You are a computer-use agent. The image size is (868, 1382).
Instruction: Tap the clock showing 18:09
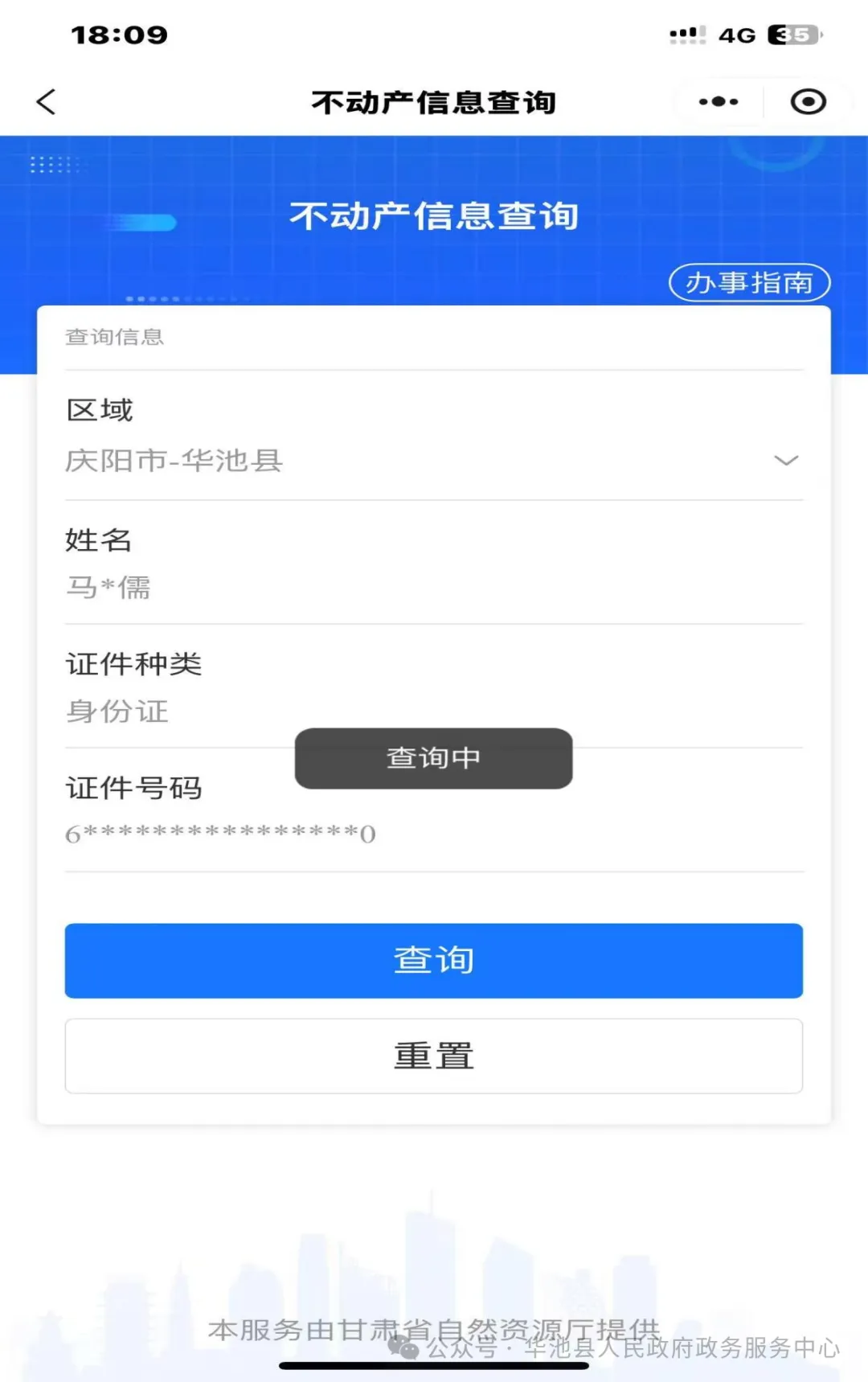[118, 34]
